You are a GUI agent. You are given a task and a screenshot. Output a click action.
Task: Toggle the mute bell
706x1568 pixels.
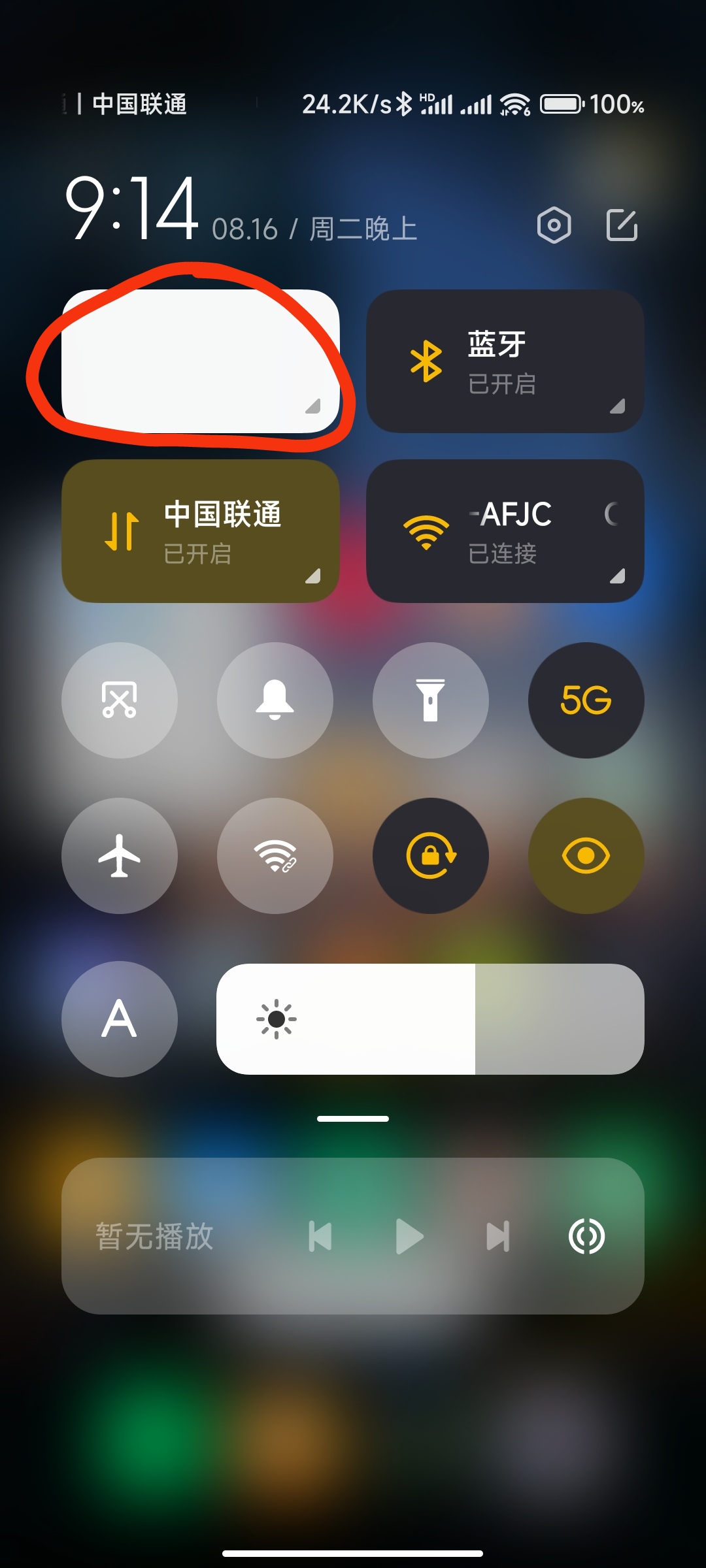tap(275, 700)
